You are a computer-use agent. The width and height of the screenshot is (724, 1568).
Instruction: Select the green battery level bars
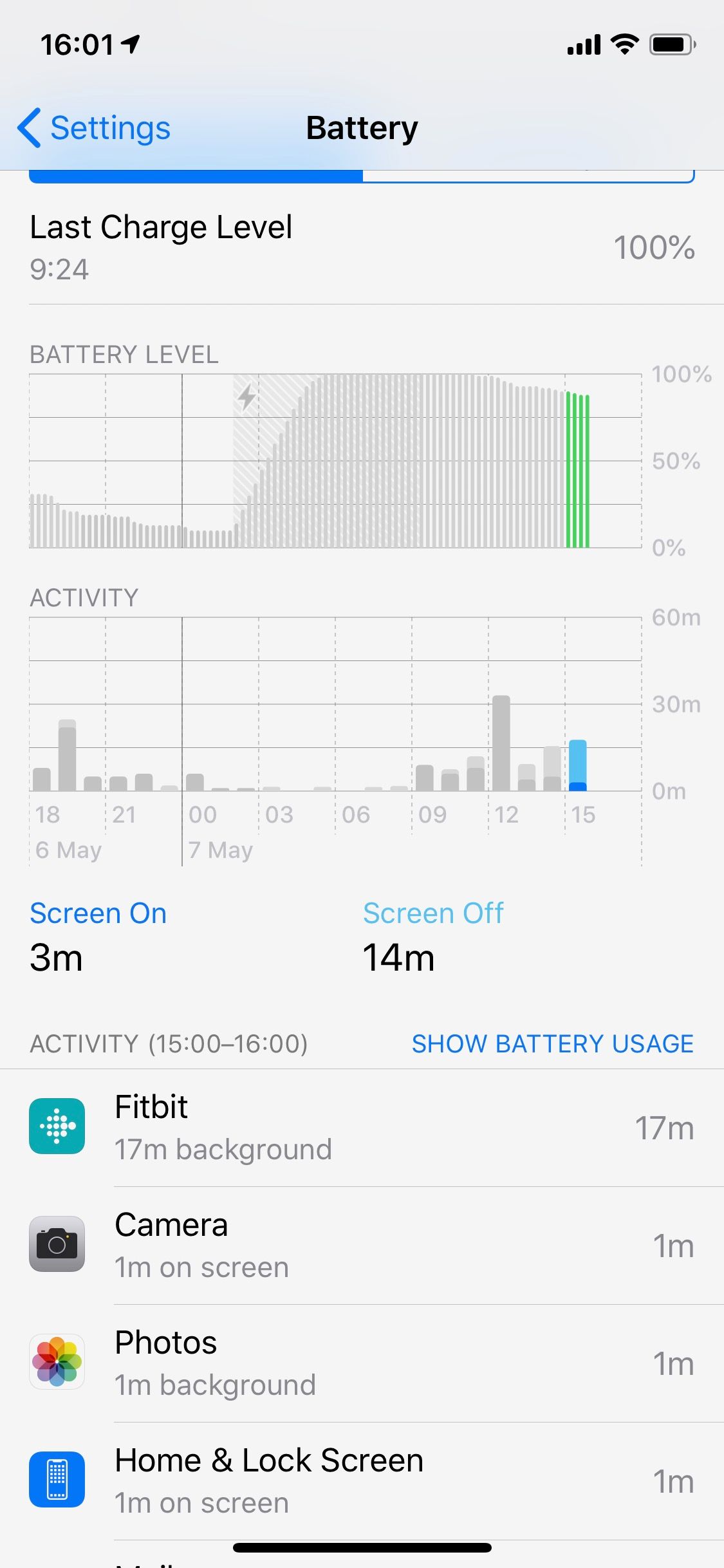(x=578, y=470)
